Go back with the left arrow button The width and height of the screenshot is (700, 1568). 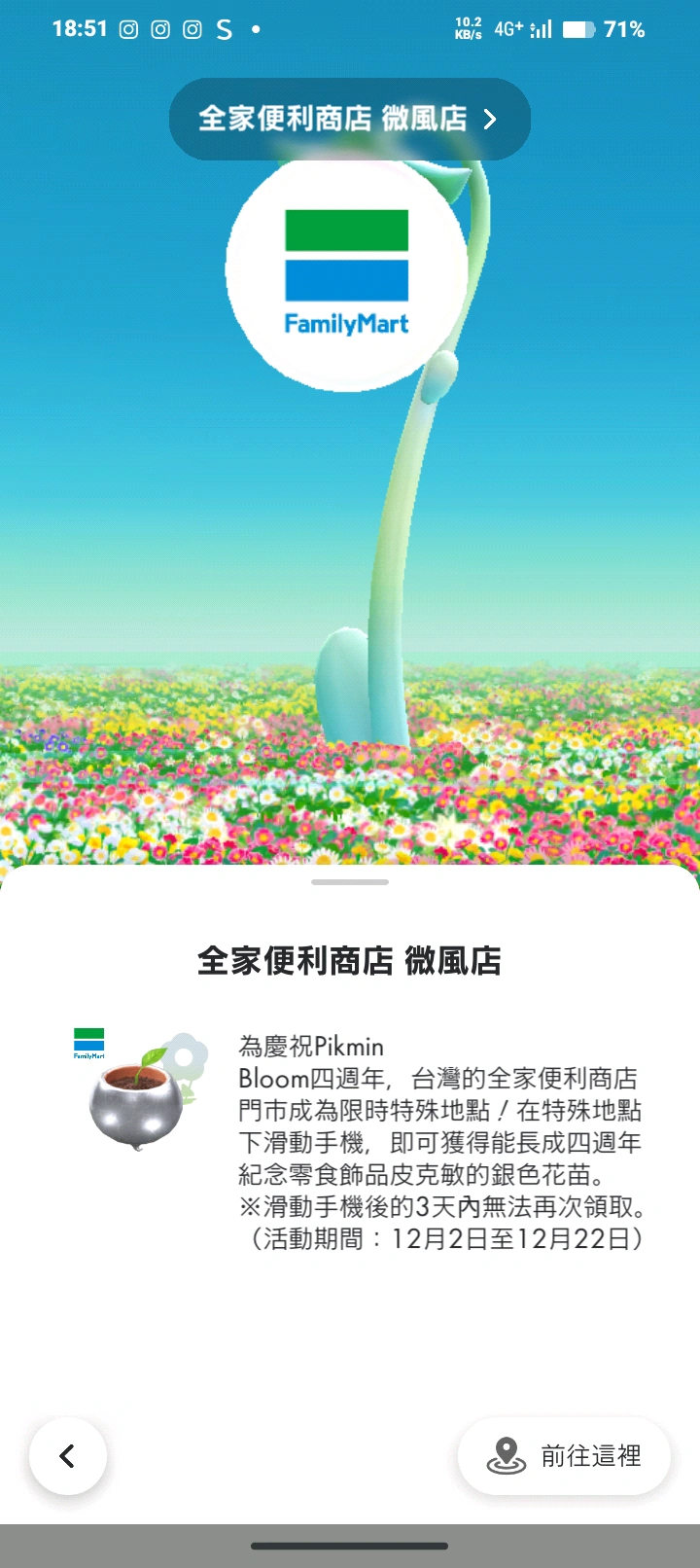click(x=68, y=1455)
